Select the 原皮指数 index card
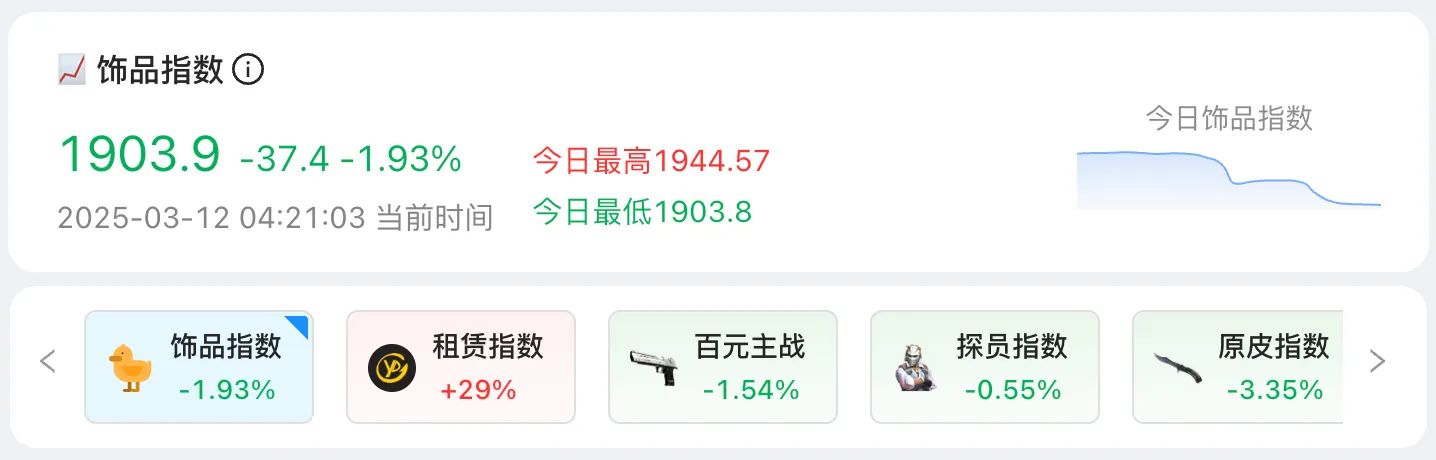This screenshot has width=1436, height=460. click(x=1238, y=367)
